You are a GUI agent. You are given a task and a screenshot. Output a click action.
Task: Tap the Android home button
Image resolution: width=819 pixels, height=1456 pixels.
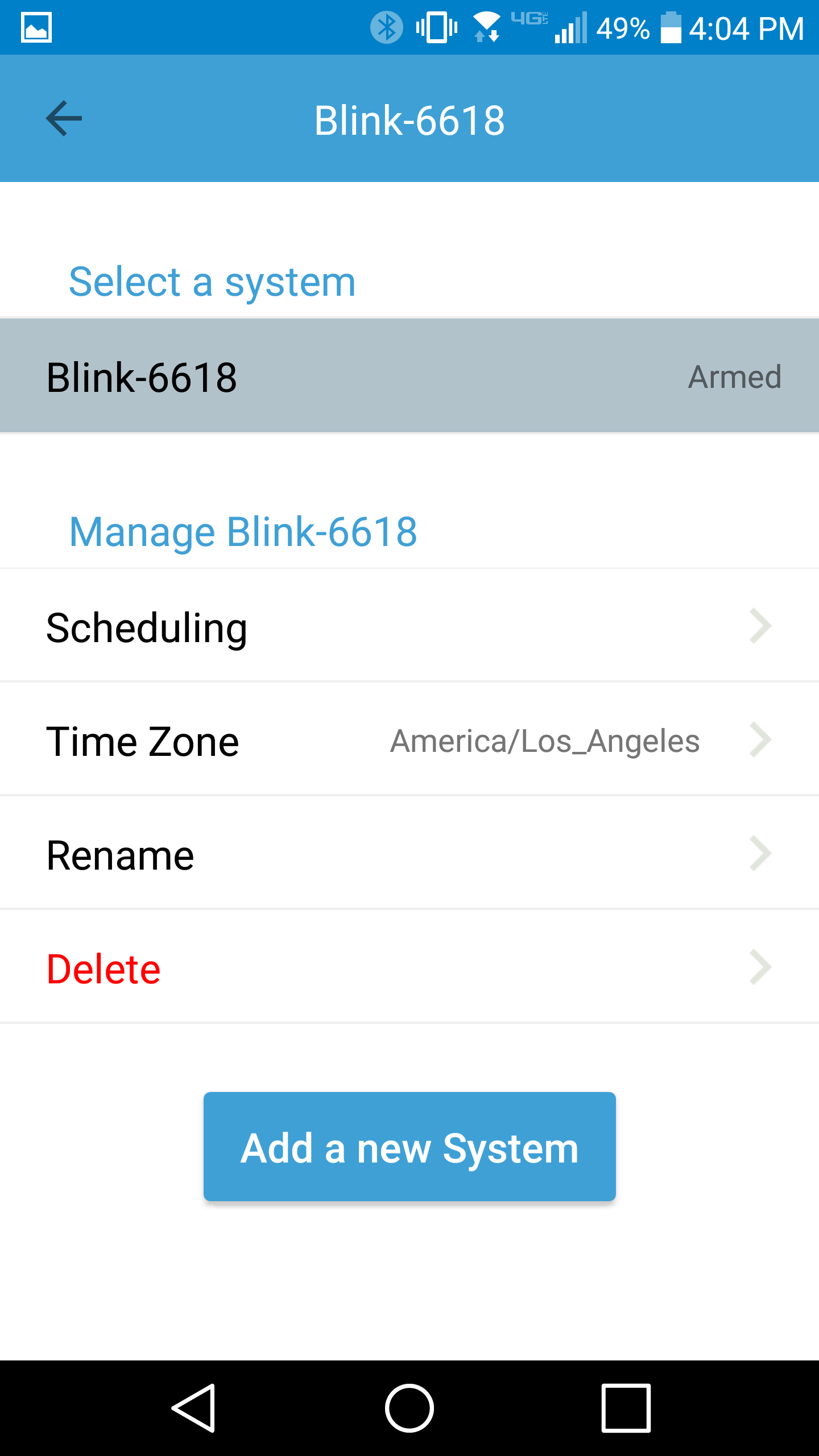point(409,1408)
